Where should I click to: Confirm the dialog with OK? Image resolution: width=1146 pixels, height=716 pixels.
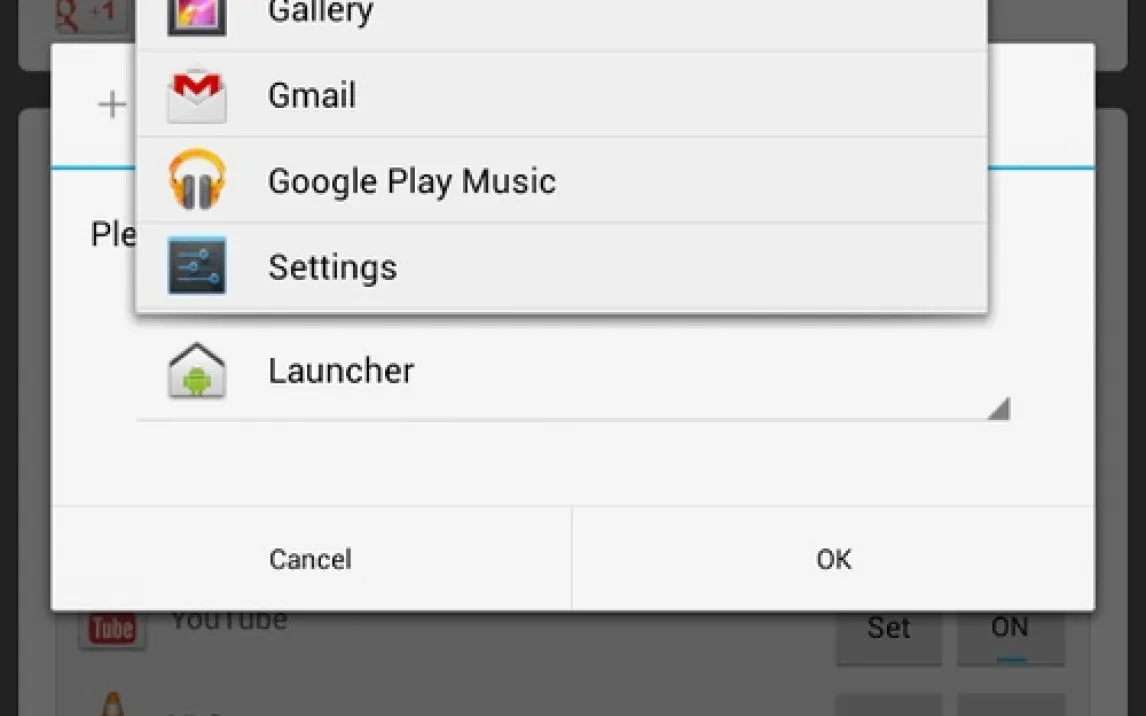coord(833,558)
